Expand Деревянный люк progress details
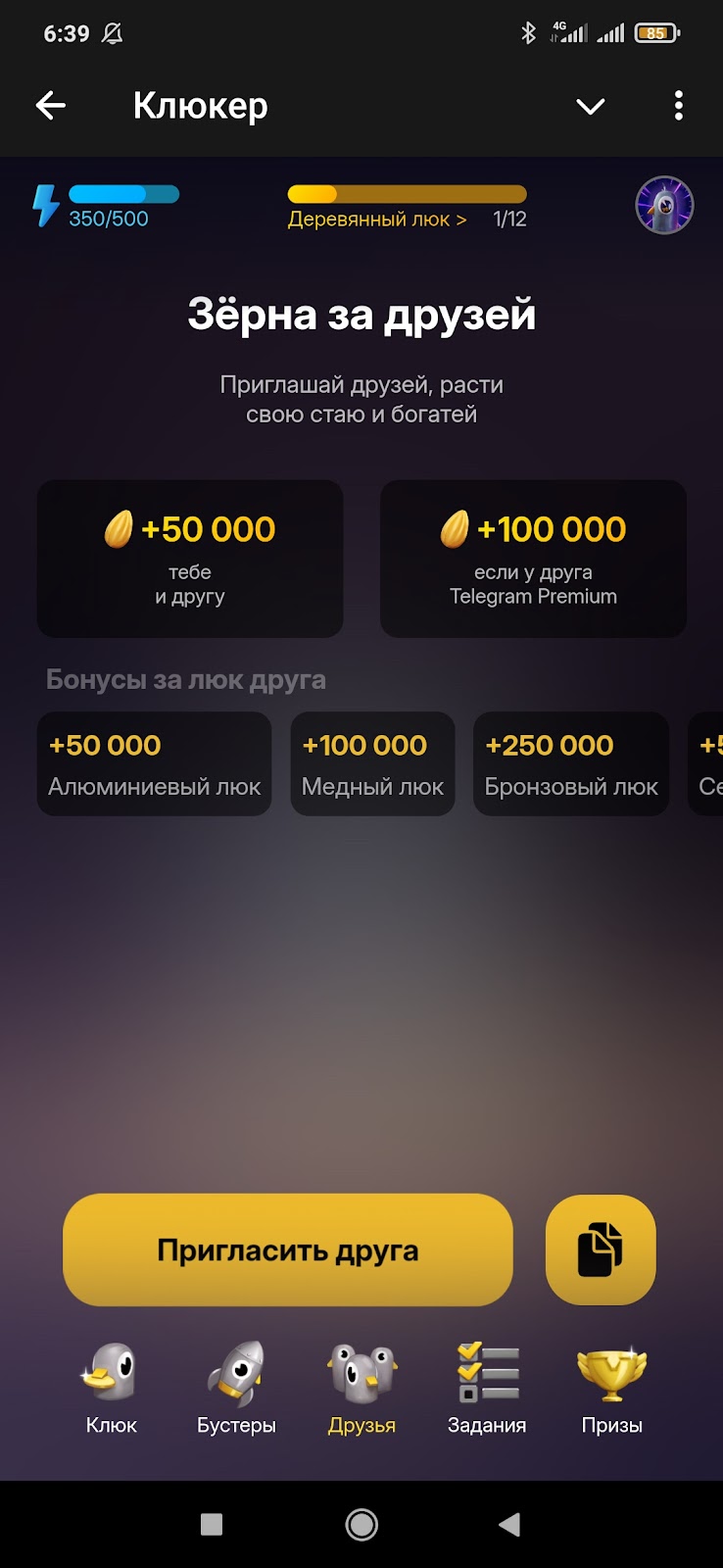 click(x=375, y=219)
